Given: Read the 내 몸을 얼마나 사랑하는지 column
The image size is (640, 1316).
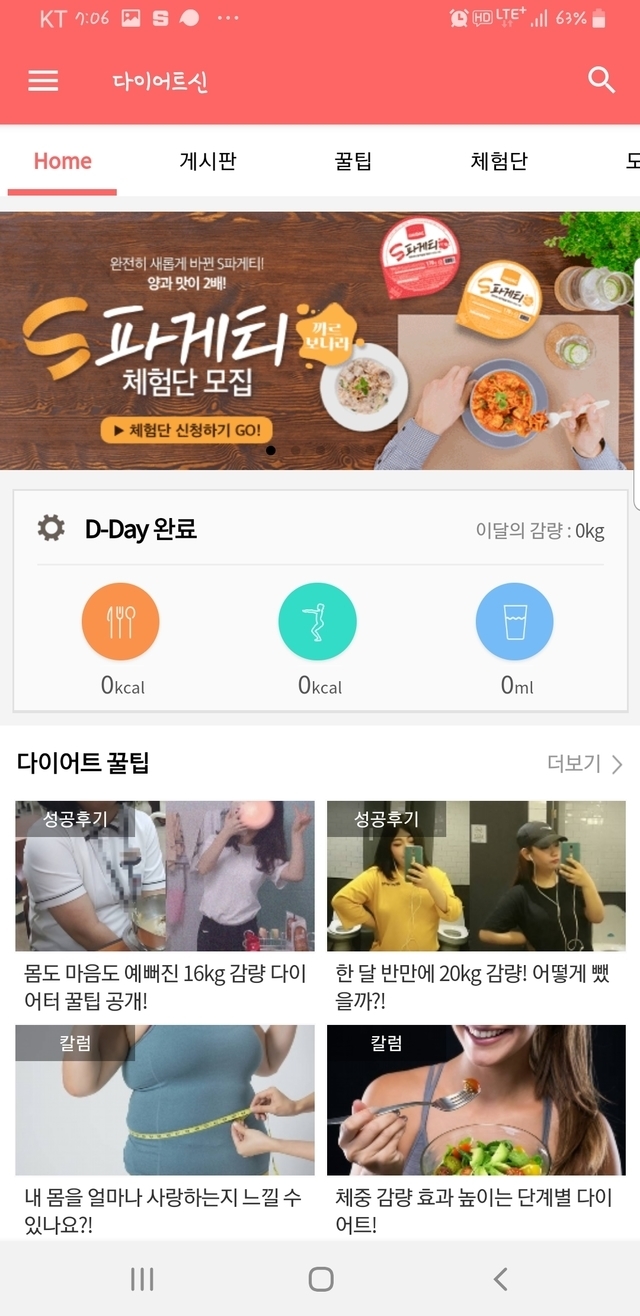Looking at the screenshot, I should [165, 1130].
